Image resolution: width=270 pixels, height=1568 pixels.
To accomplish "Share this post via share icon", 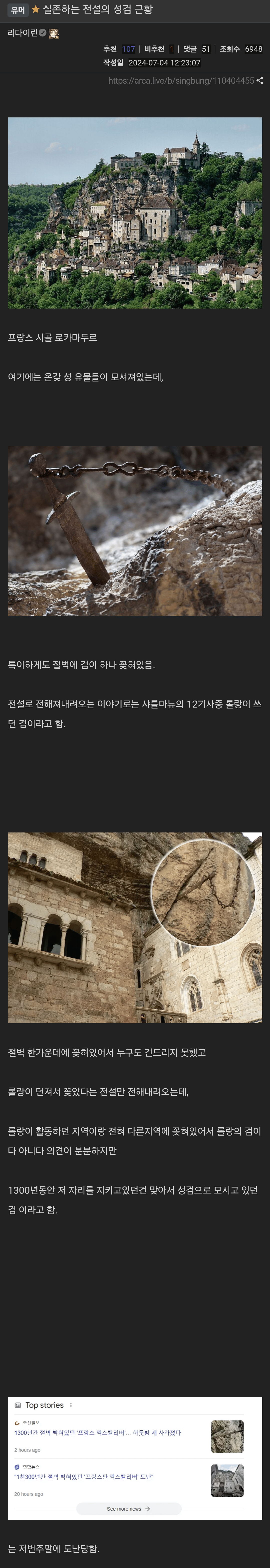I will pyautogui.click(x=260, y=80).
